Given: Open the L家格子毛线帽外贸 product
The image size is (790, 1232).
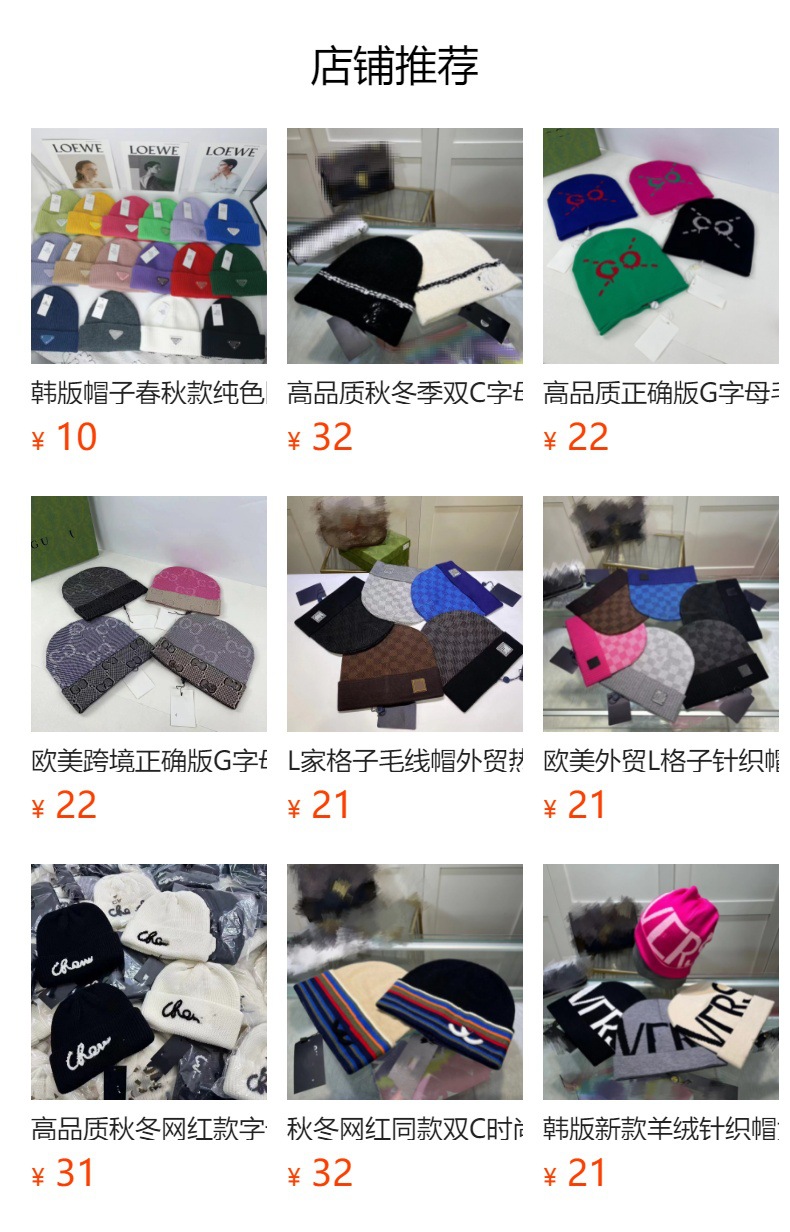Looking at the screenshot, I should pos(404,614).
